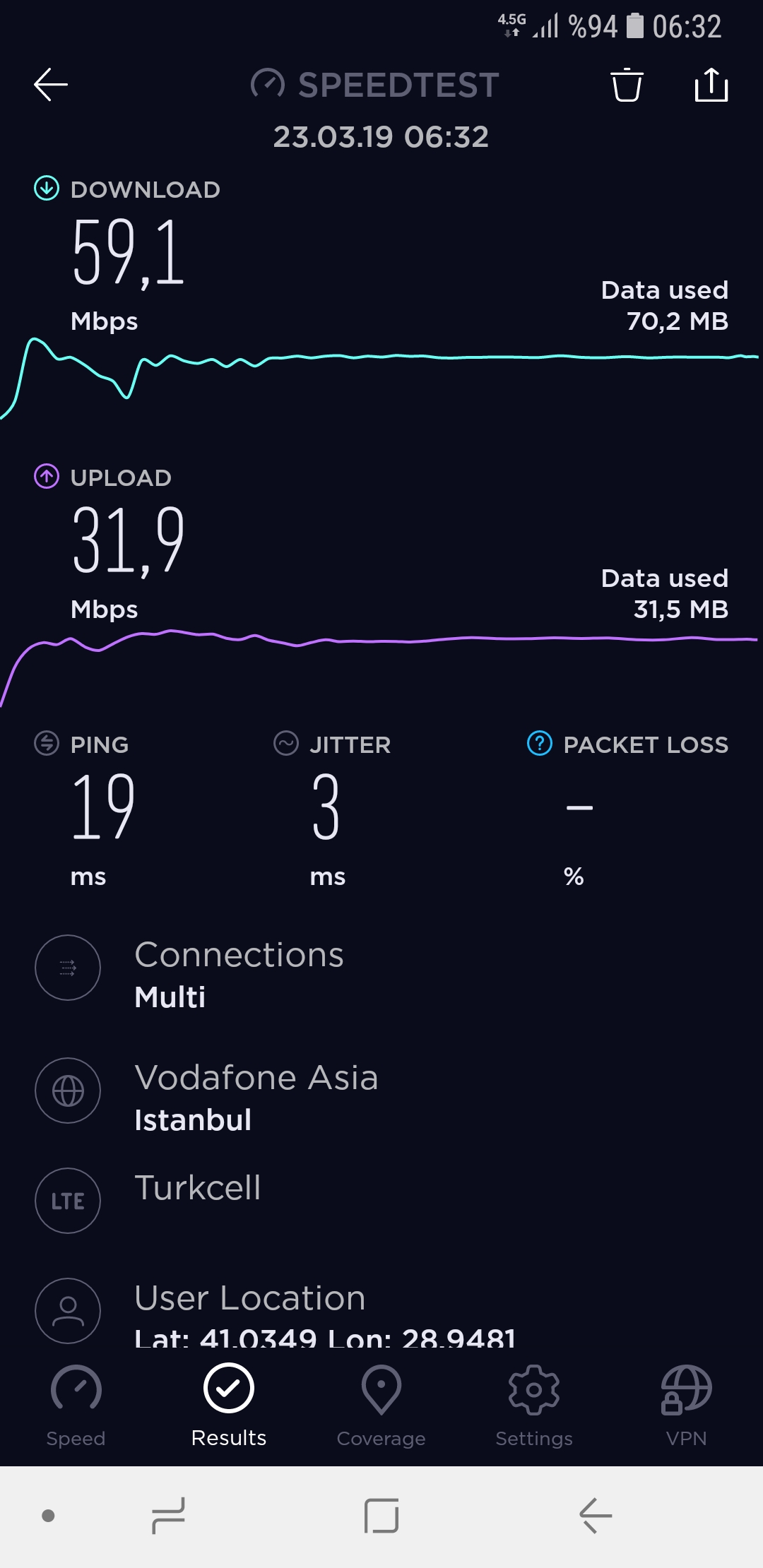Go back using the top-left arrow
763x1568 pixels.
(51, 85)
